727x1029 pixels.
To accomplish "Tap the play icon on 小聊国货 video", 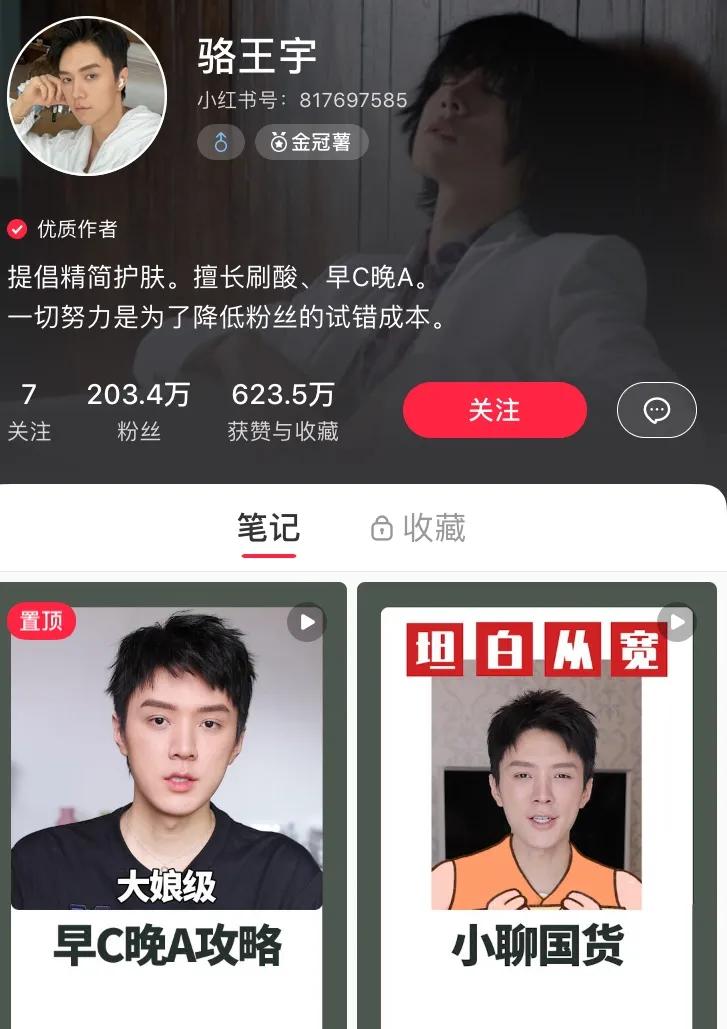I will point(676,621).
